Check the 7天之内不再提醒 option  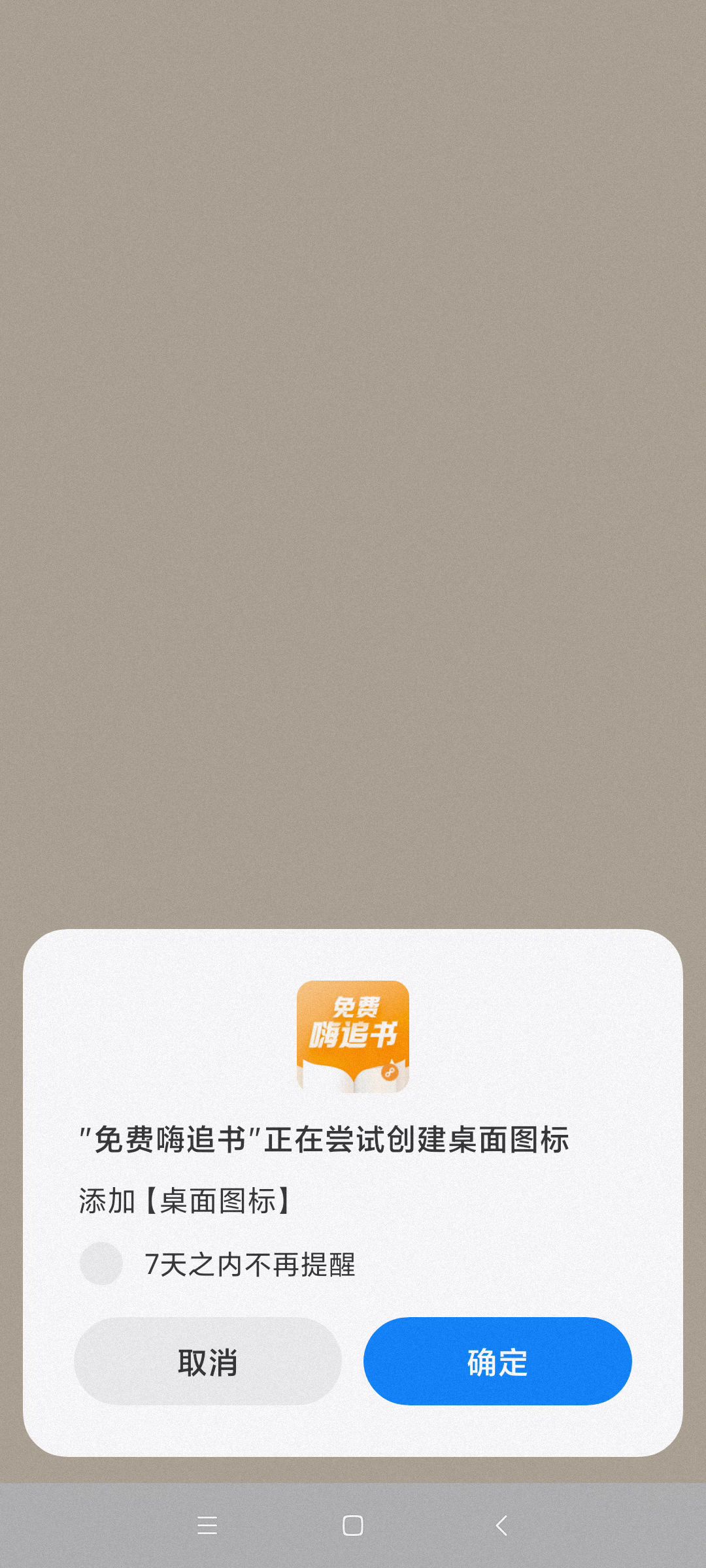[101, 1264]
